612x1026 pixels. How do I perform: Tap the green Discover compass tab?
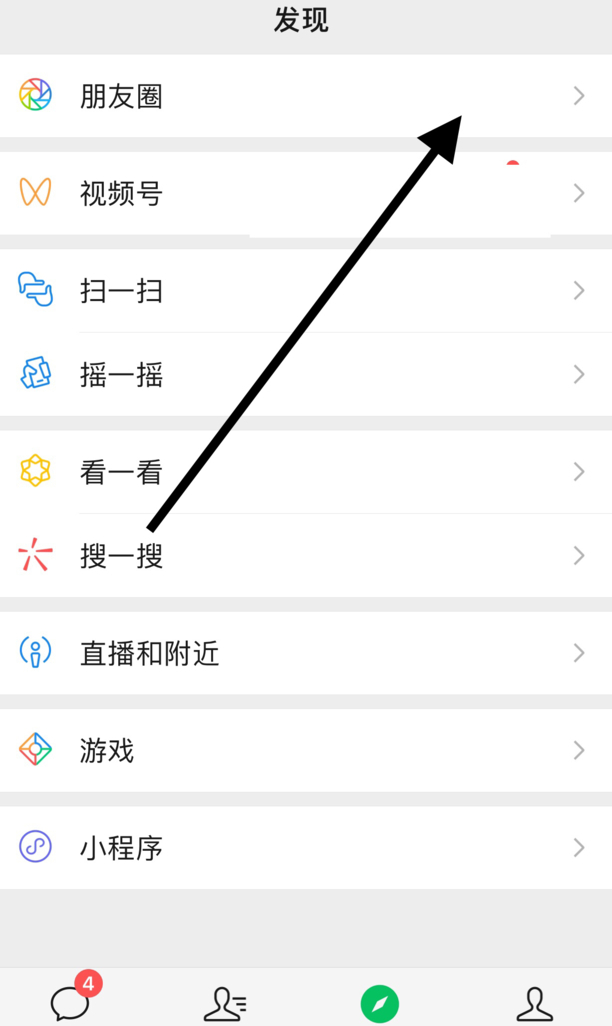[380, 1004]
